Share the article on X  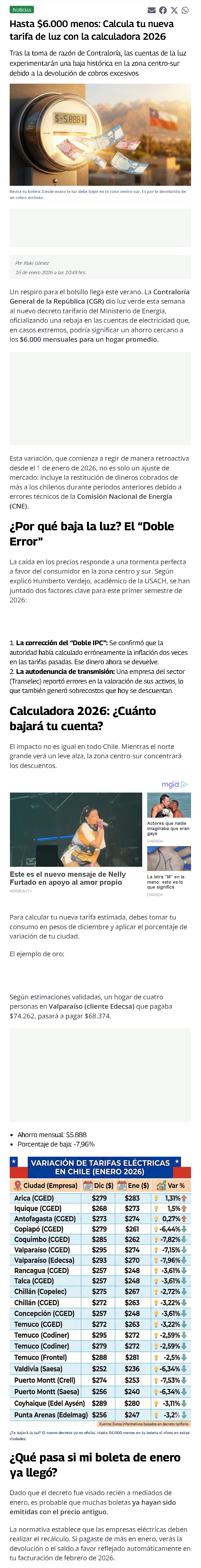[174, 10]
